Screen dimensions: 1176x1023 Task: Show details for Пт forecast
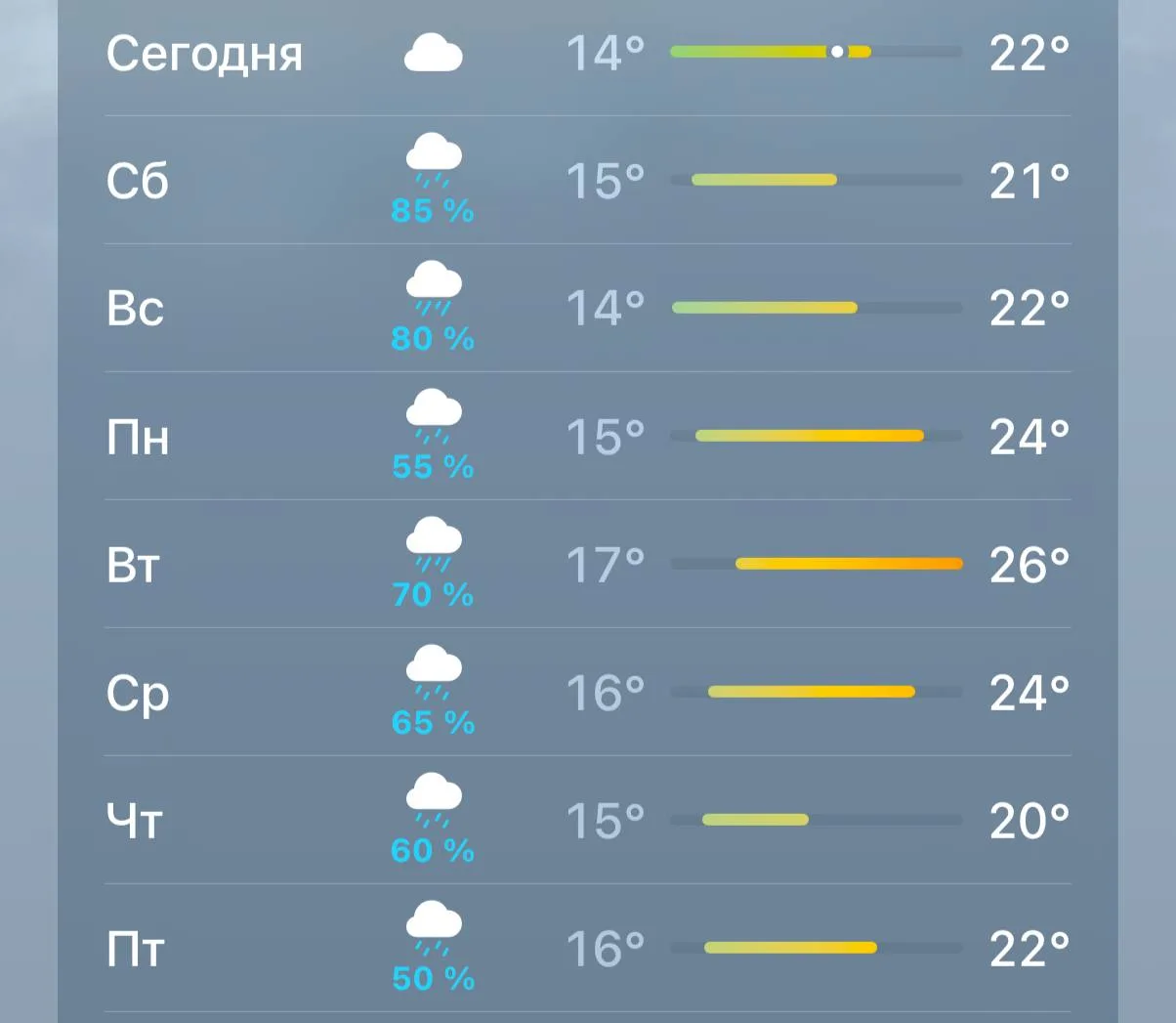(588, 948)
